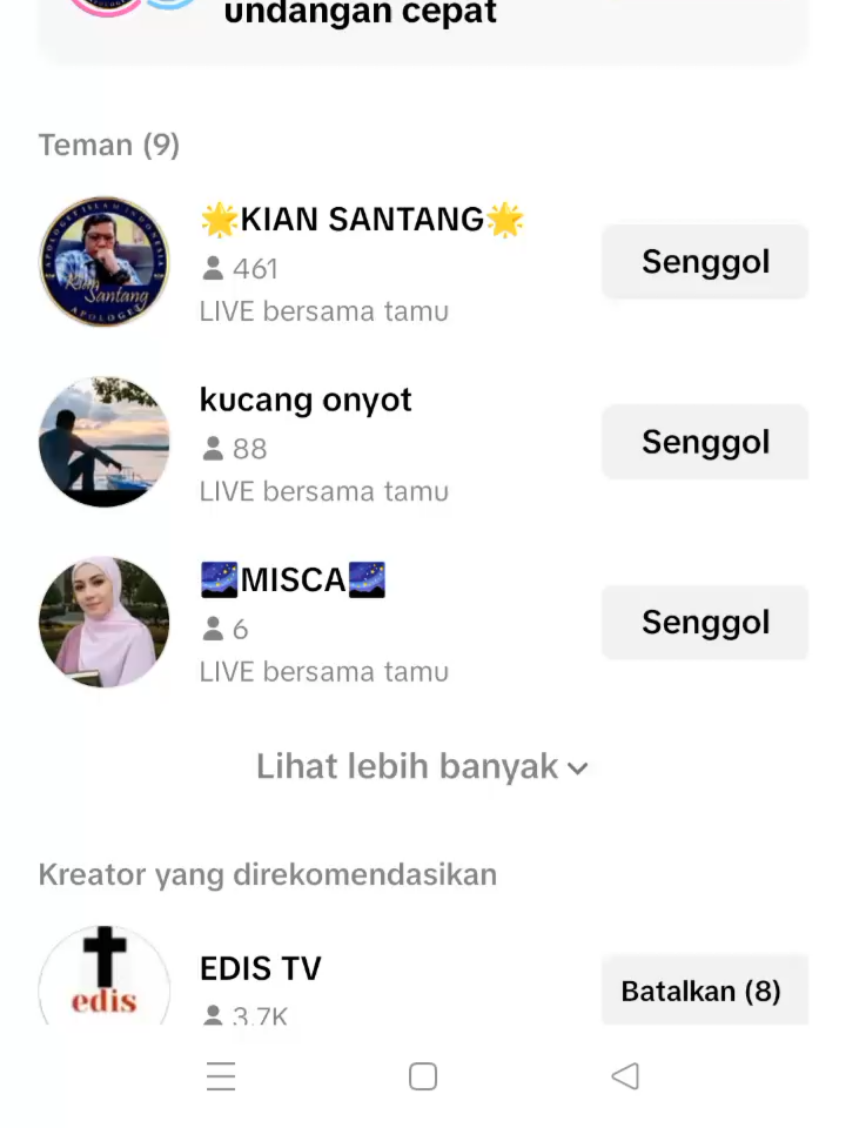Click the chevron after Lihat lebih banyak
The height and width of the screenshot is (1128, 846).
tap(577, 769)
